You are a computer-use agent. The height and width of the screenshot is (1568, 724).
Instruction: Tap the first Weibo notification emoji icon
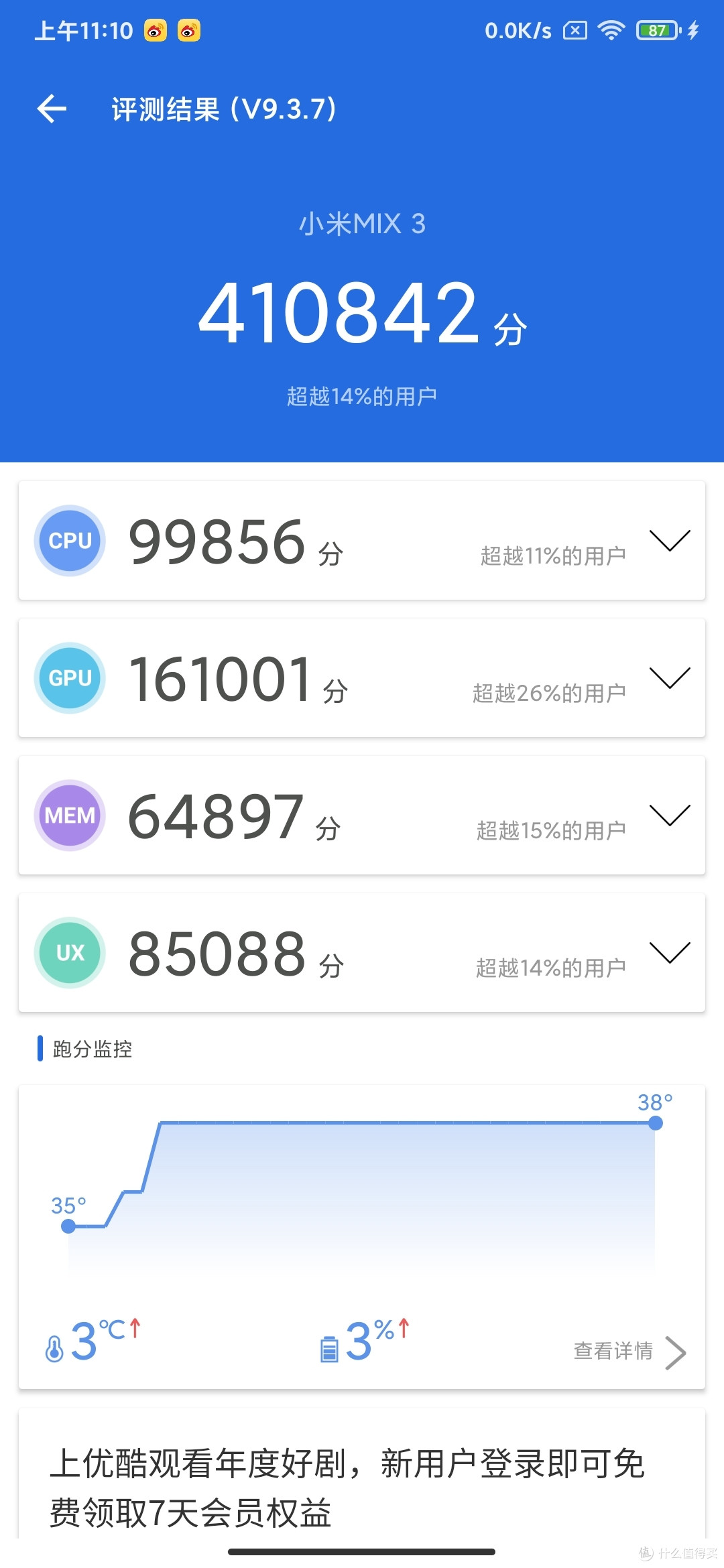pyautogui.click(x=155, y=30)
